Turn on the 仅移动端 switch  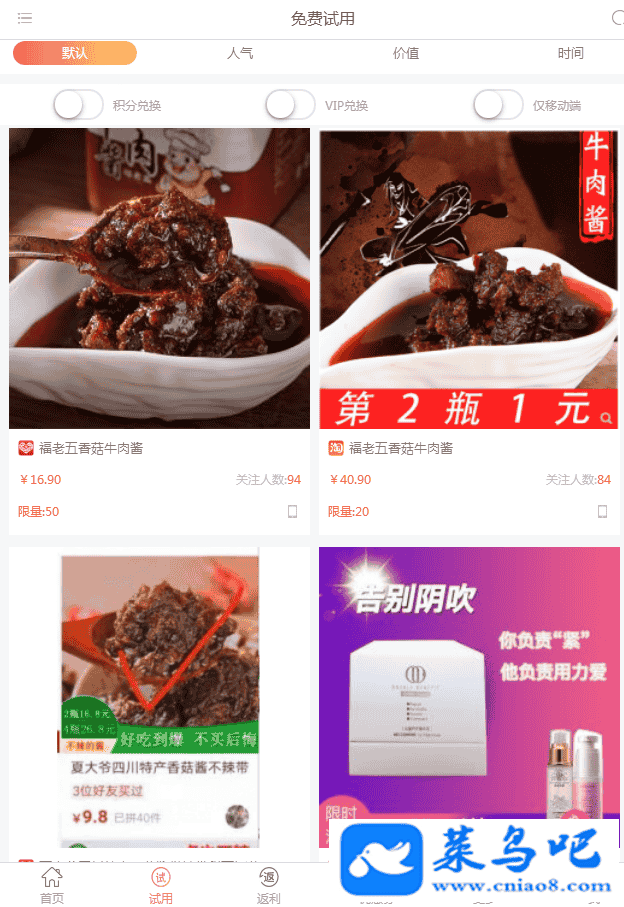point(498,104)
